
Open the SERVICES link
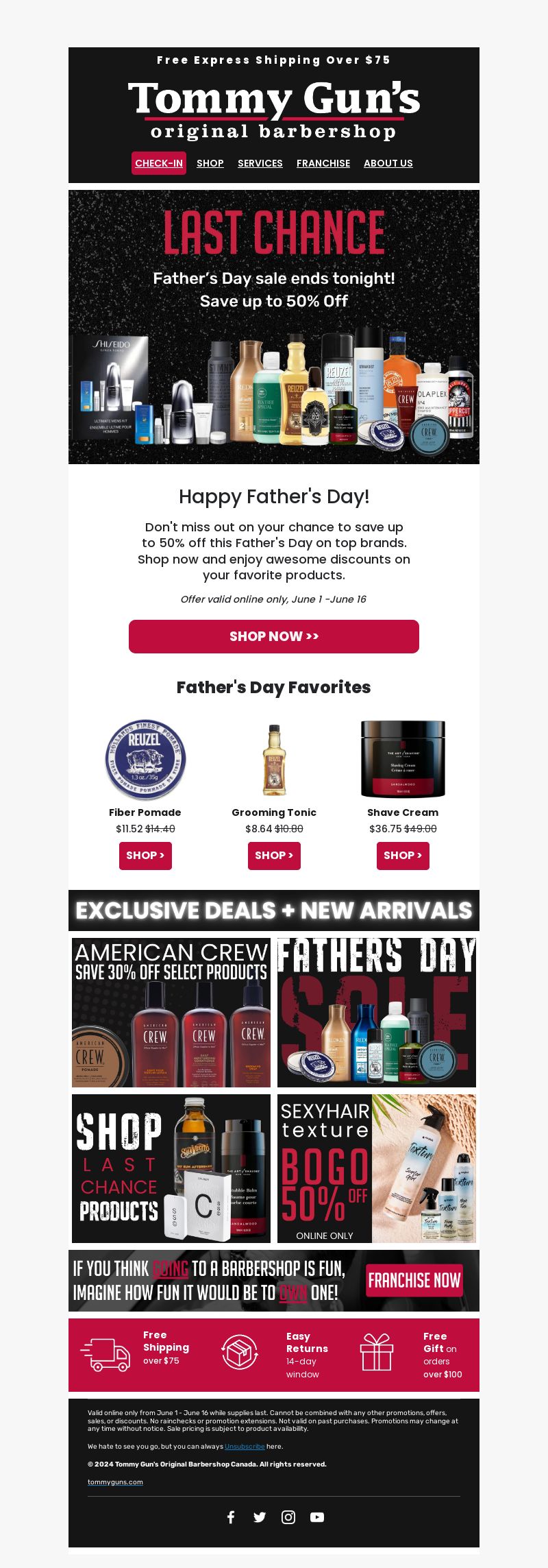(260, 163)
